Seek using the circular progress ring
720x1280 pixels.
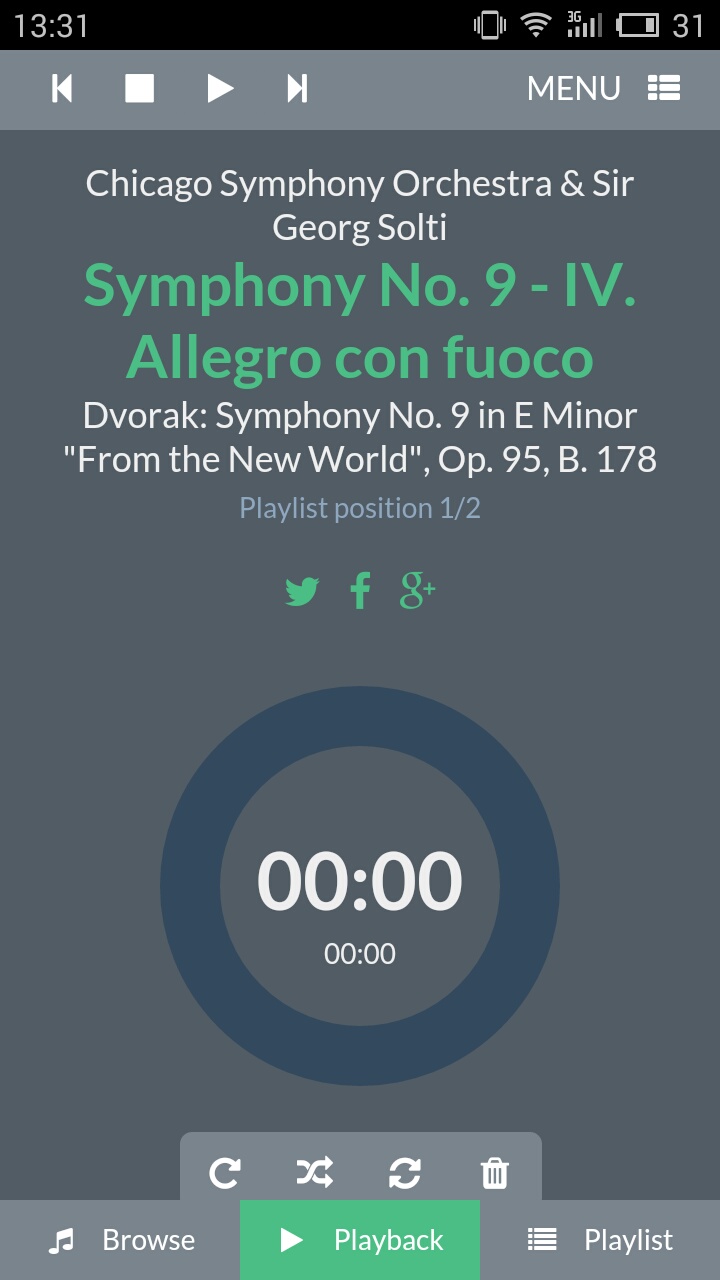pos(360,716)
